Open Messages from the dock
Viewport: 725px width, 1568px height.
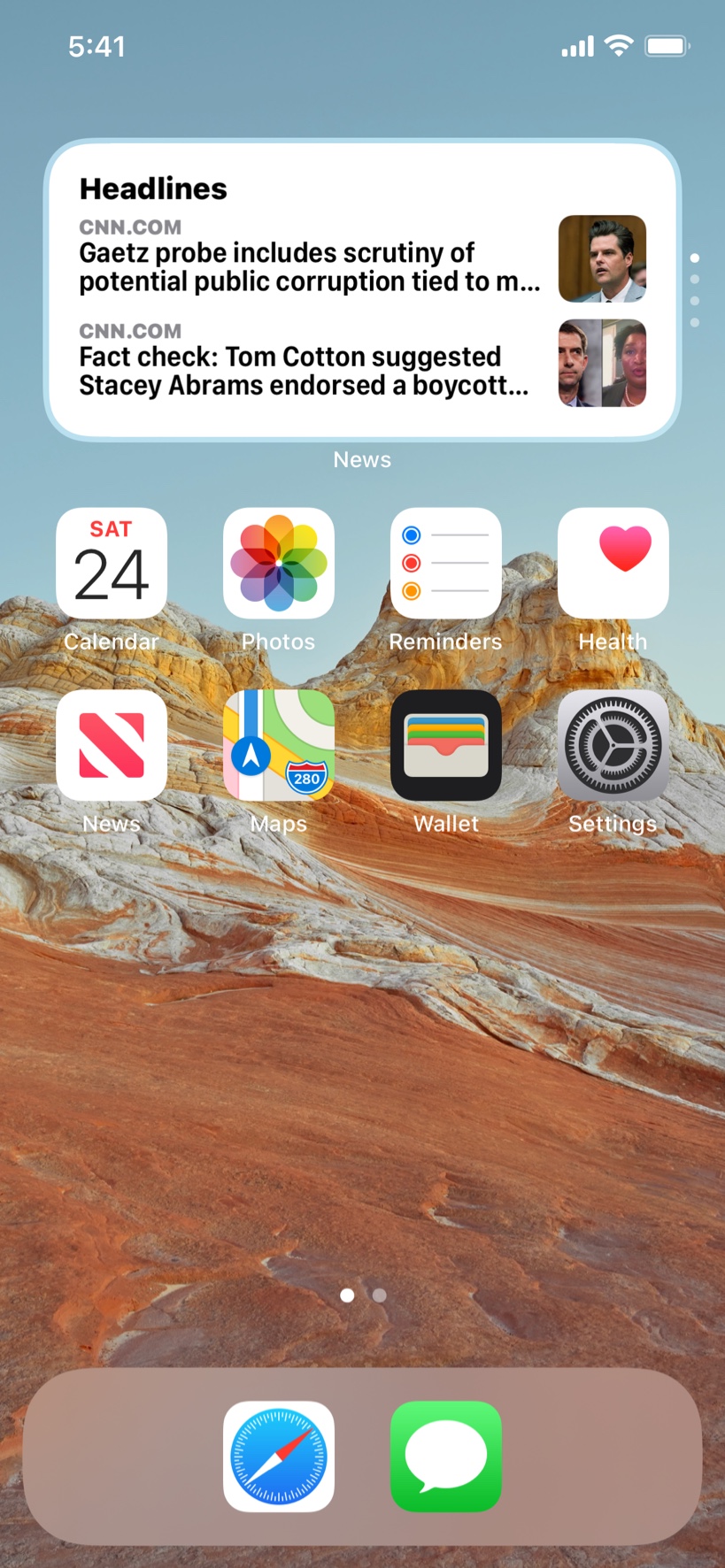[x=446, y=1457]
